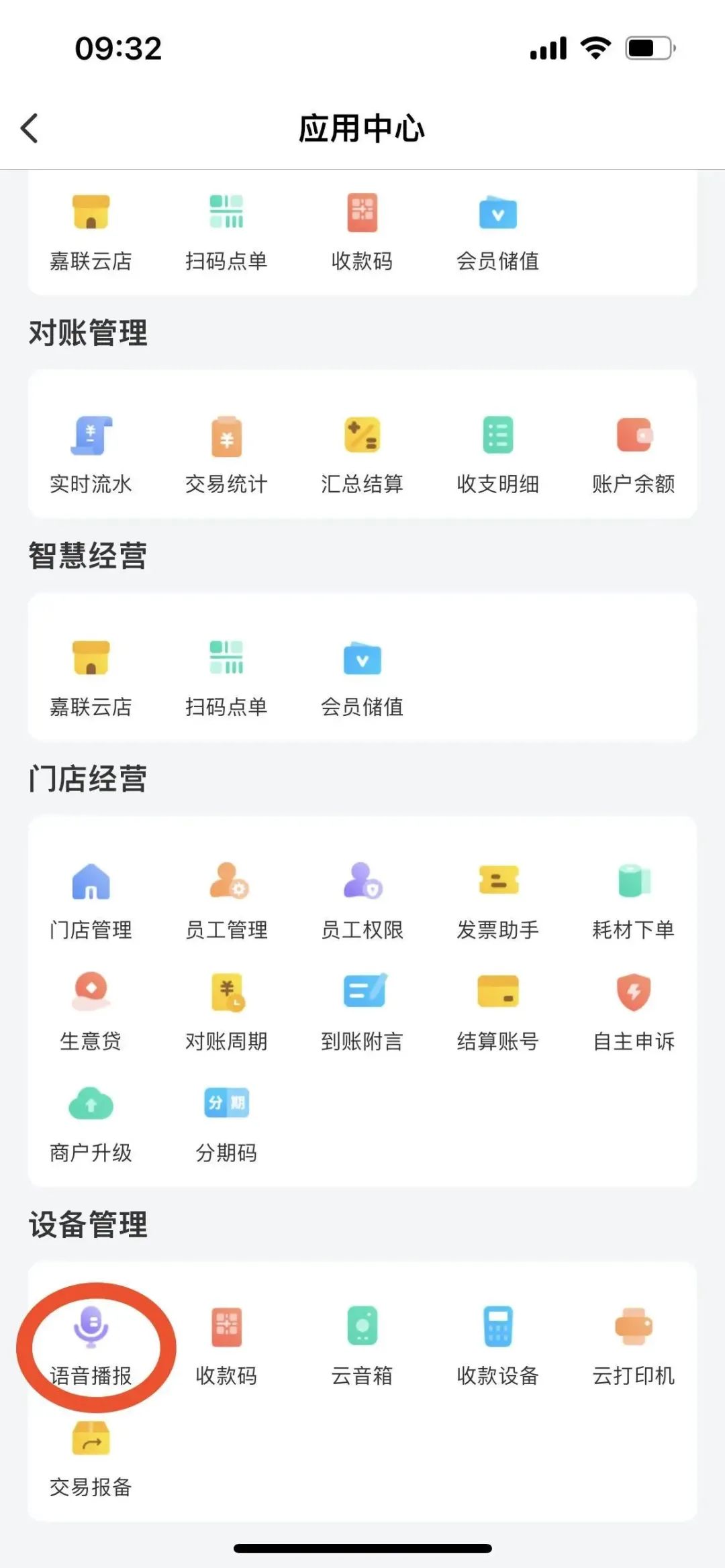725x1568 pixels.
Task: Start 自主申诉
Action: coord(633,1012)
